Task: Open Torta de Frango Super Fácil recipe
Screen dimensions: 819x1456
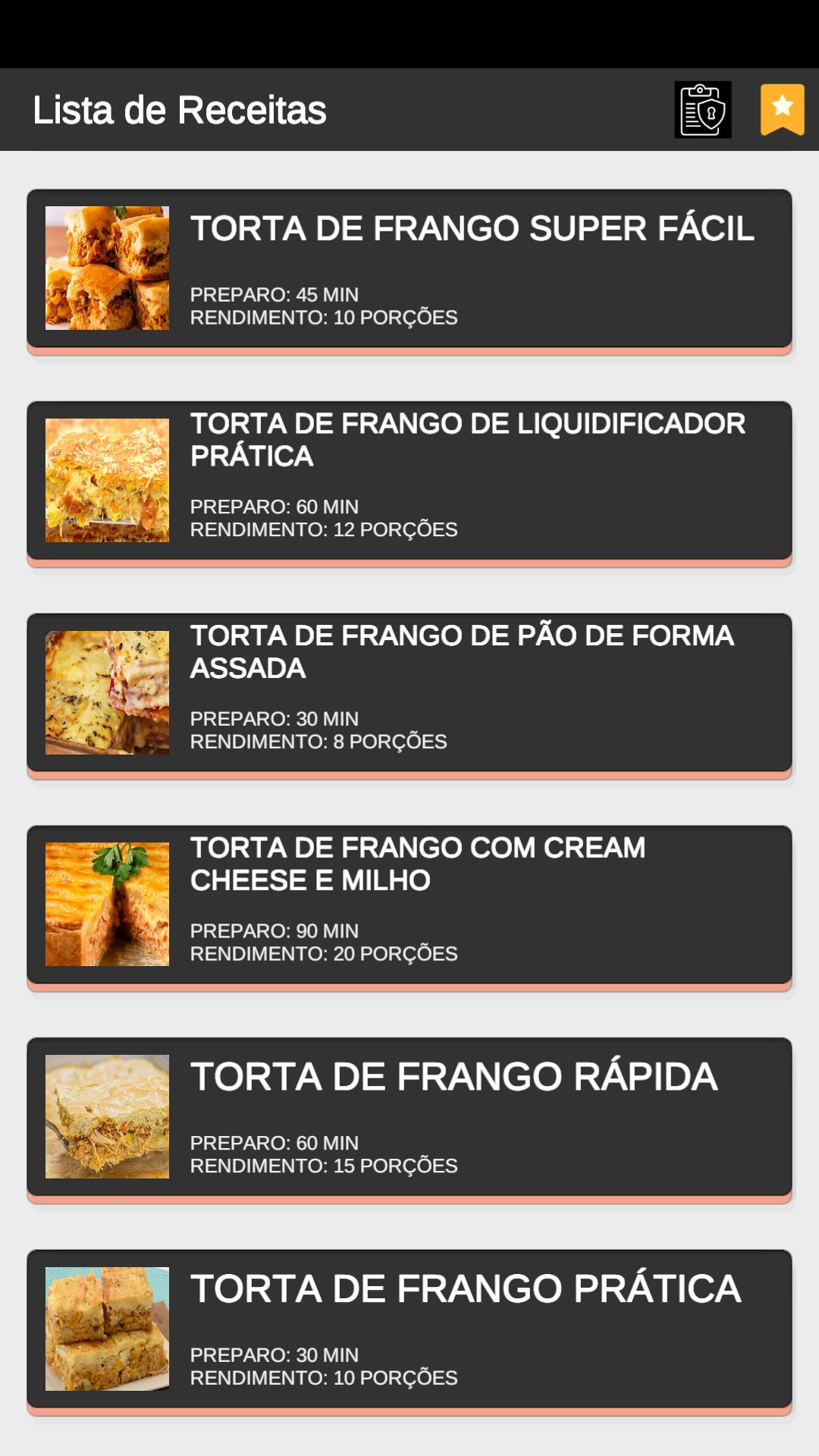Action: [x=409, y=271]
